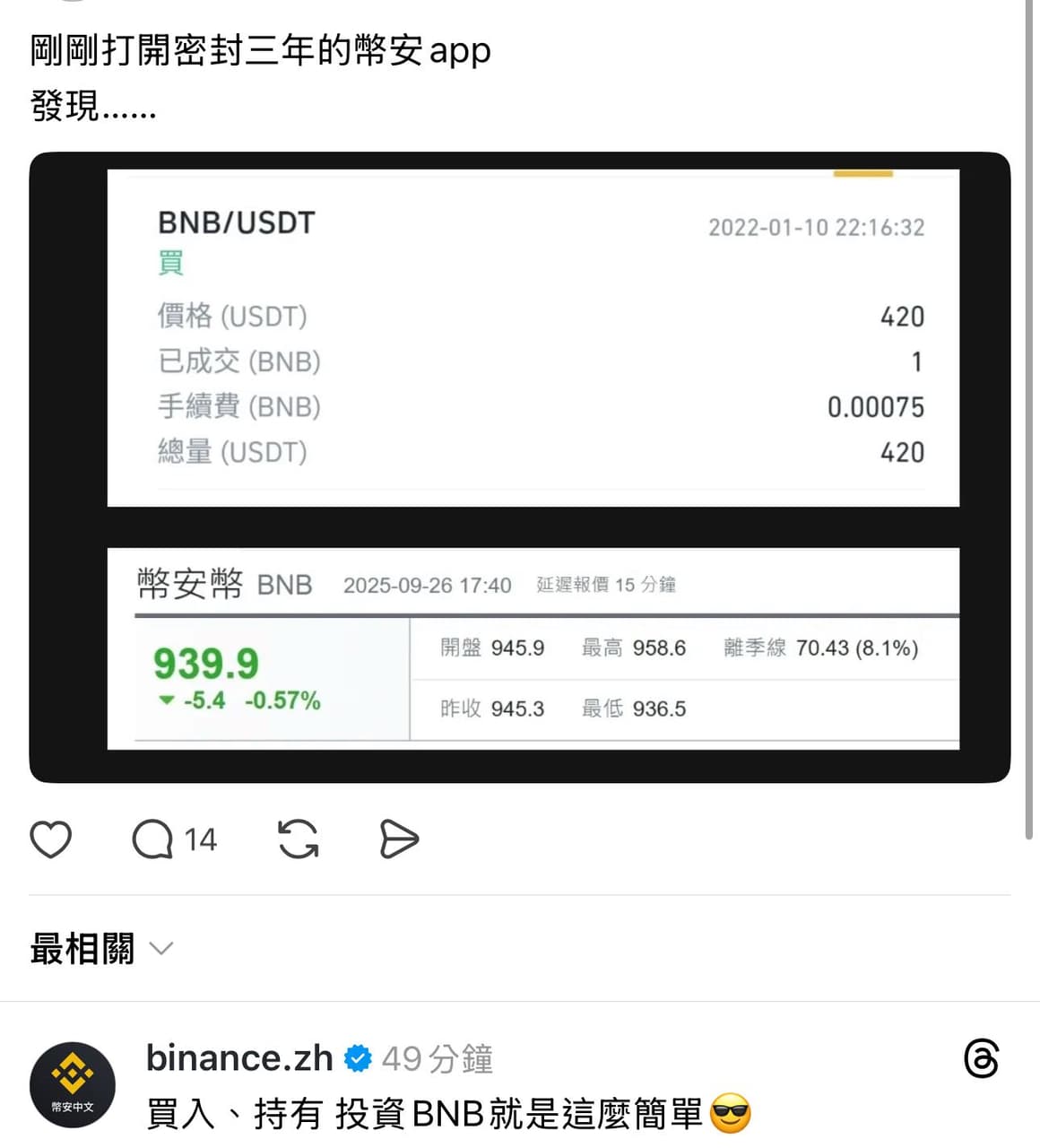This screenshot has width=1040, height=1148.
Task: Open the attached BNB purchase image
Action: 520,466
